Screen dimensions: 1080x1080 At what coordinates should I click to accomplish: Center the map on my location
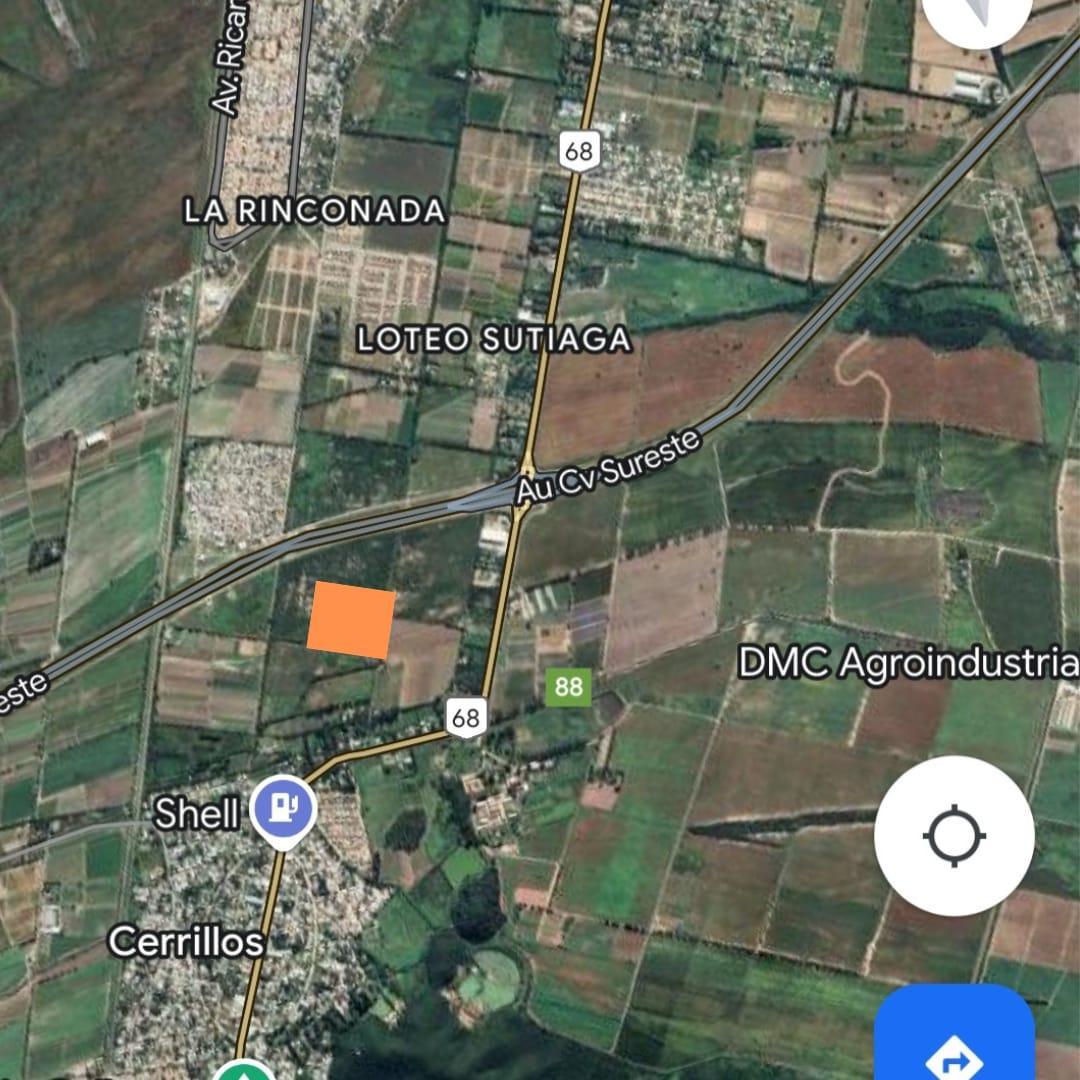click(954, 835)
